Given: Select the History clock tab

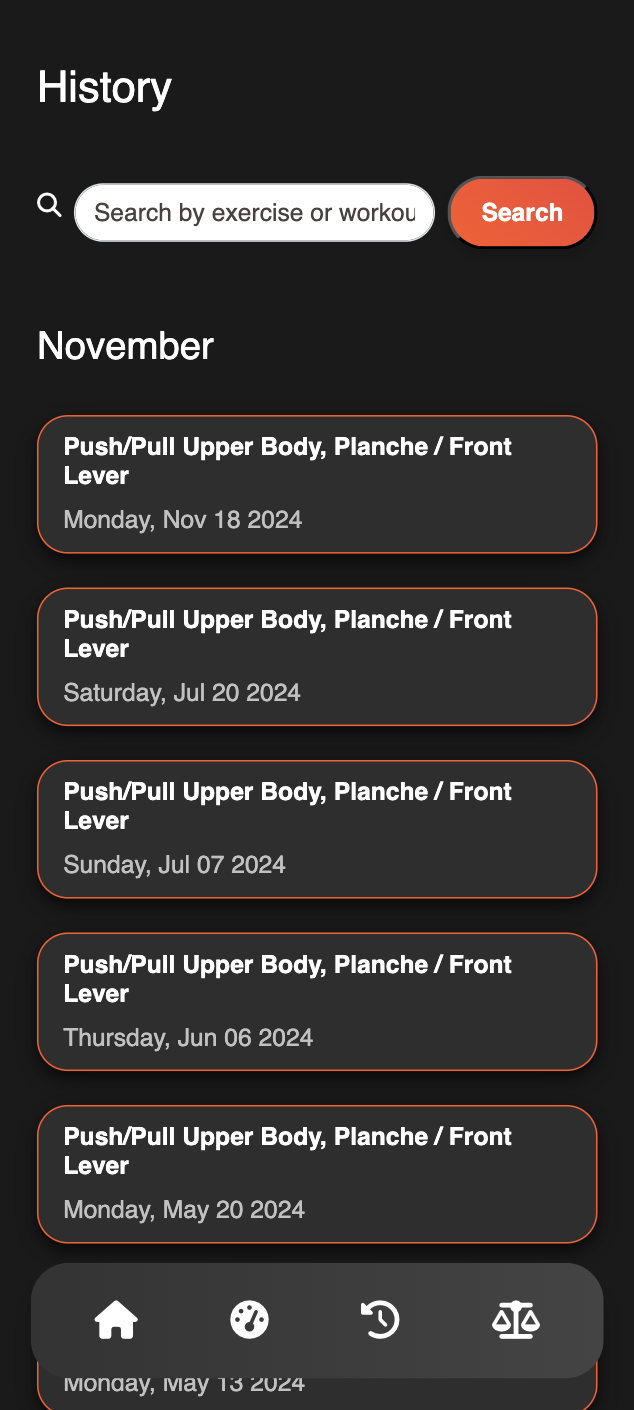Looking at the screenshot, I should [x=381, y=1320].
